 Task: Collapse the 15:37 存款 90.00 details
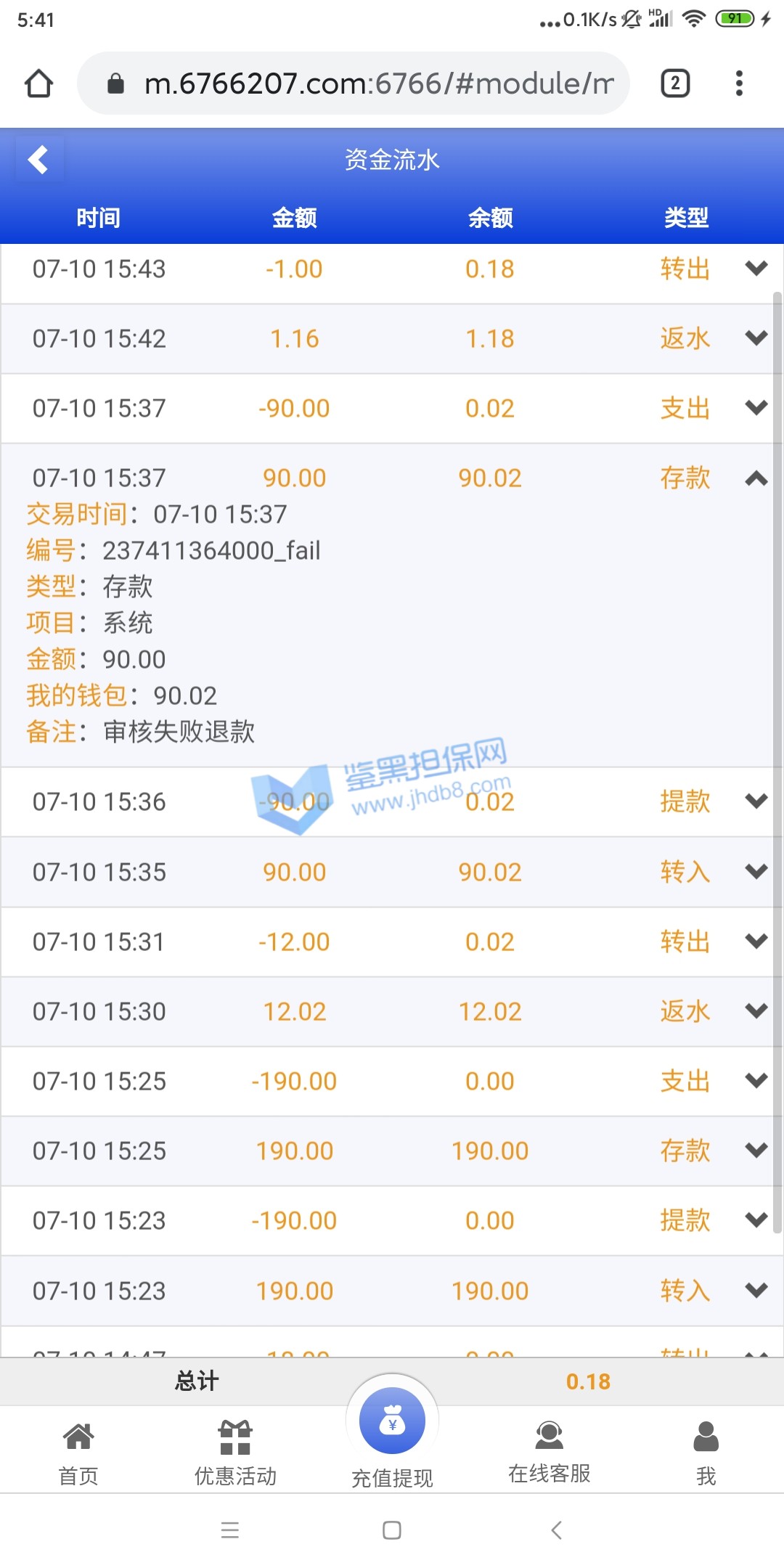click(x=756, y=478)
